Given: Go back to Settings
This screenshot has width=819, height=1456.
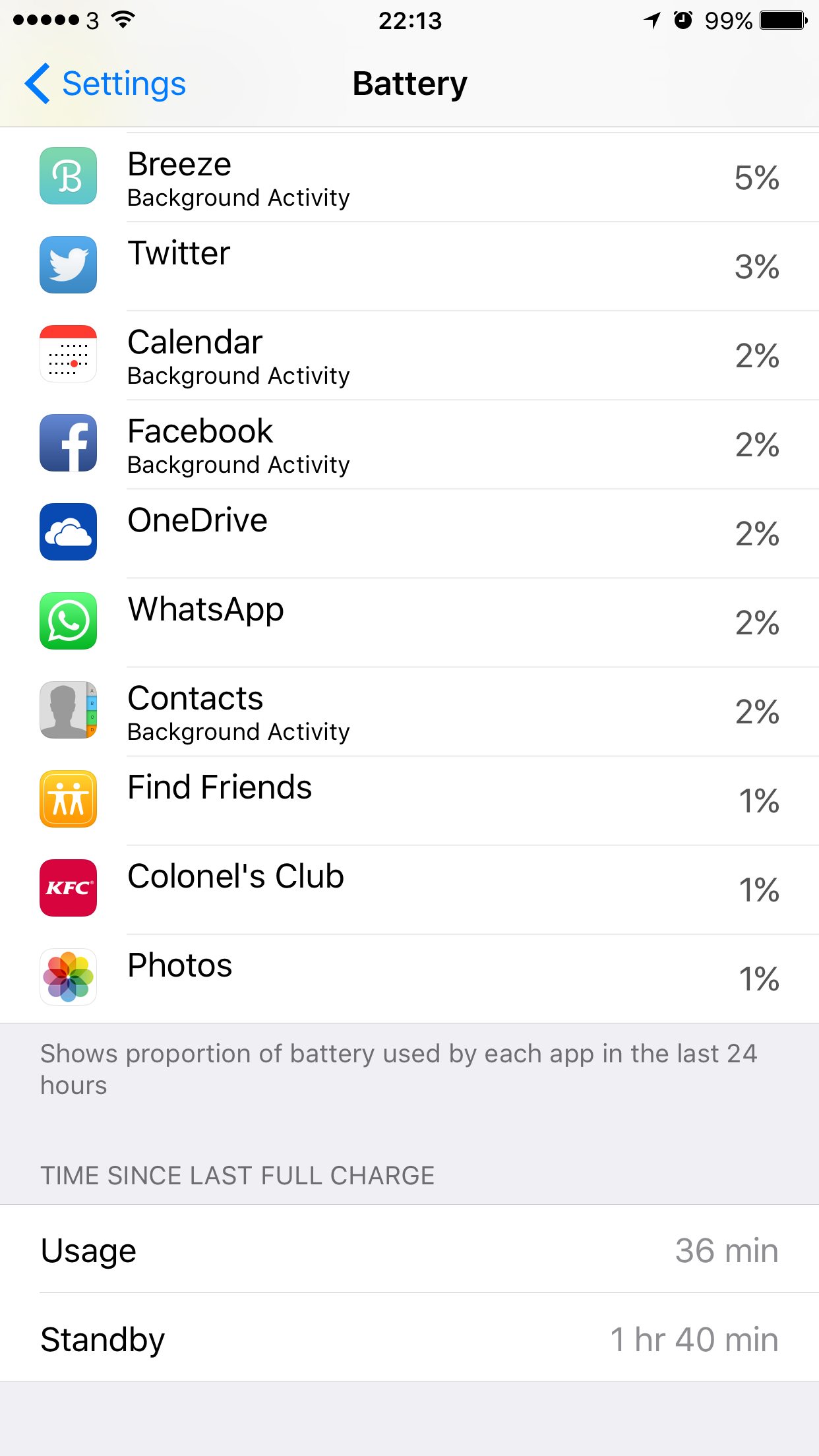Looking at the screenshot, I should (x=106, y=84).
